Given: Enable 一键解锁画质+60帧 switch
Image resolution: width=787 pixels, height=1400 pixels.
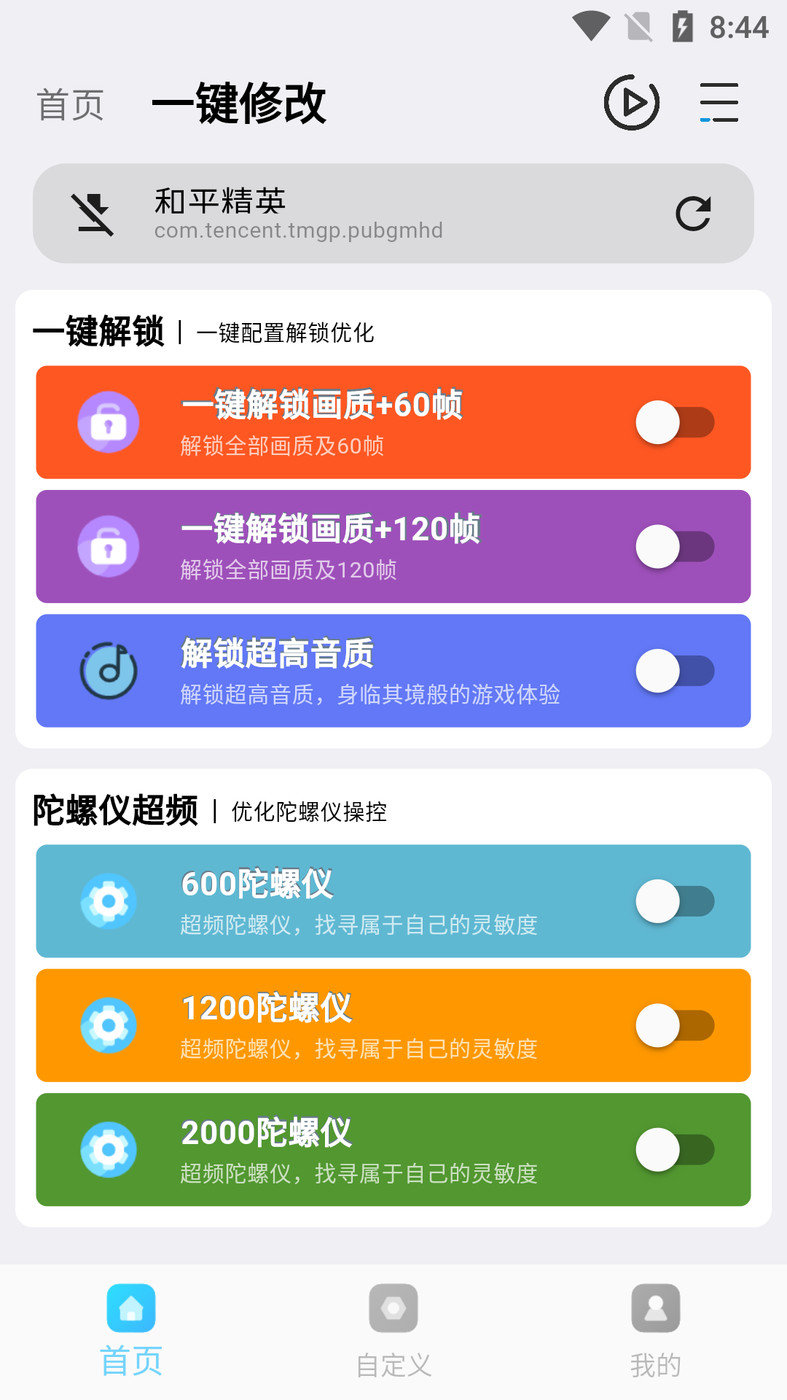Looking at the screenshot, I should click(x=674, y=422).
